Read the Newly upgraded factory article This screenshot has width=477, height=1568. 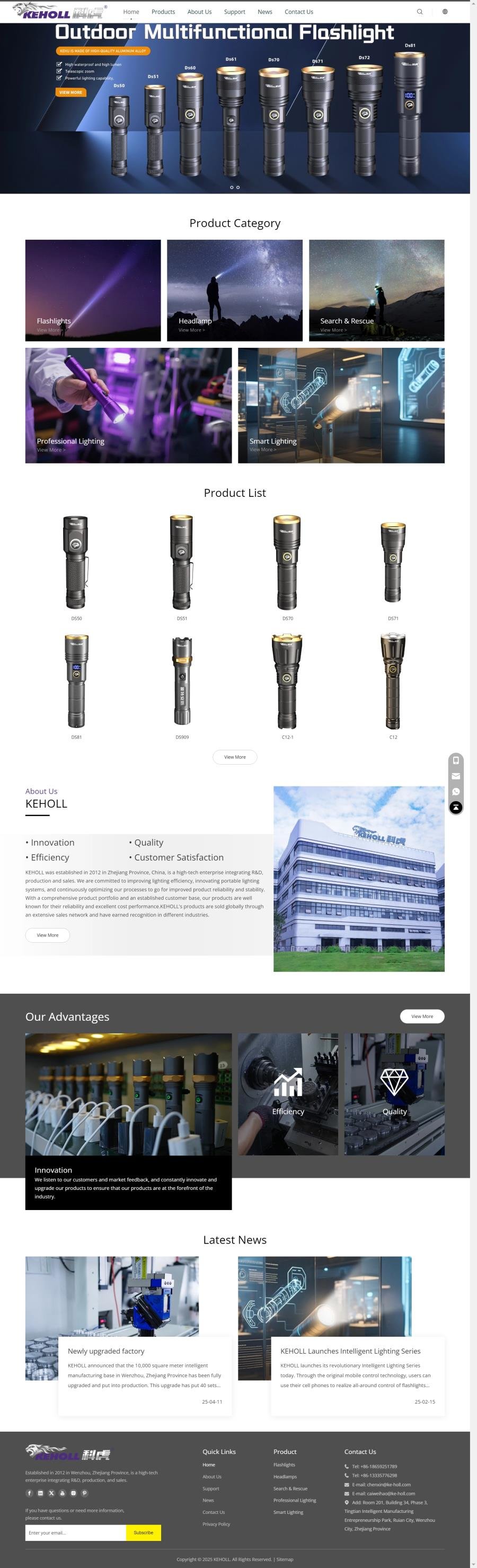pos(106,1351)
